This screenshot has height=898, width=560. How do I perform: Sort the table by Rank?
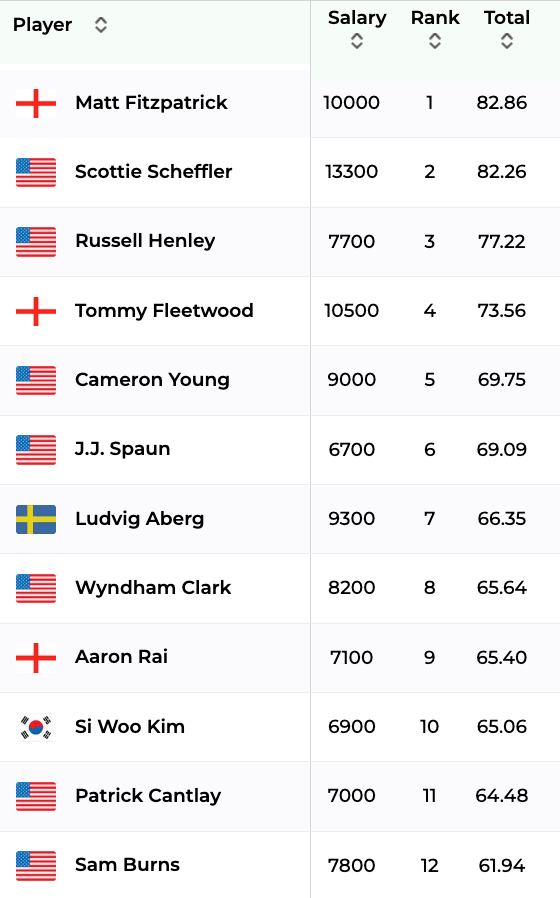(435, 41)
